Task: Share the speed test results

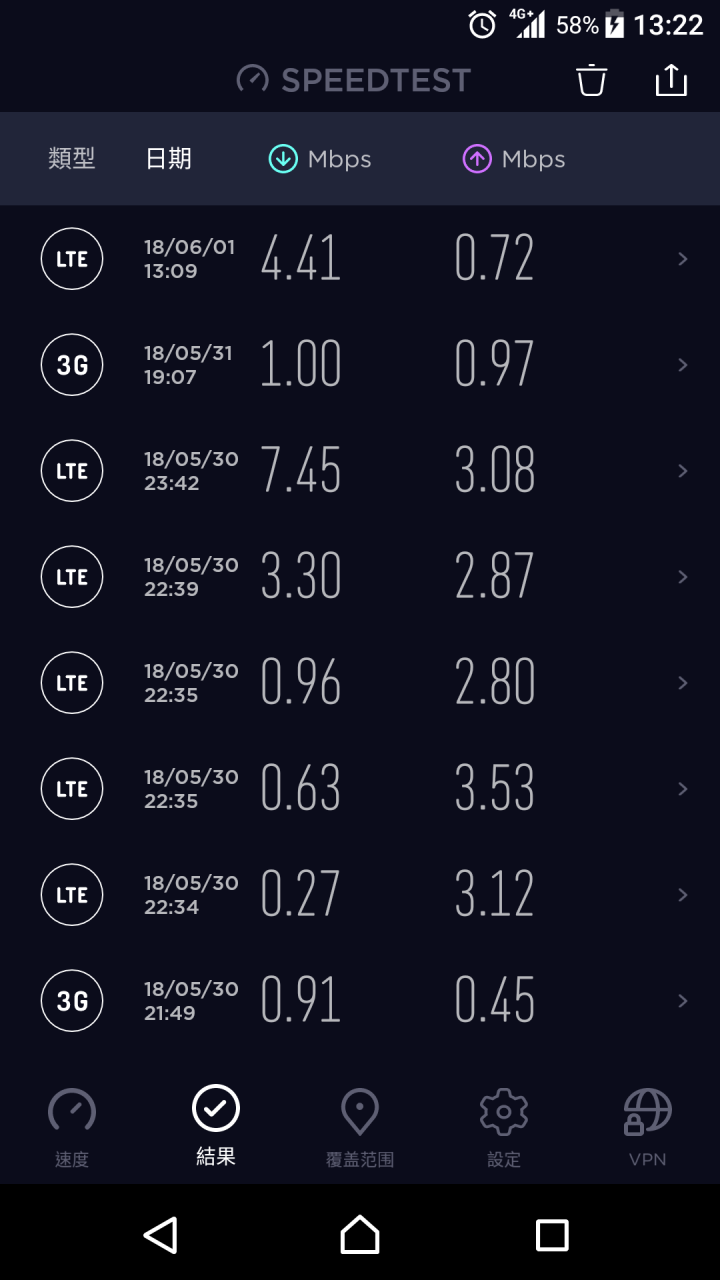Action: click(x=671, y=80)
